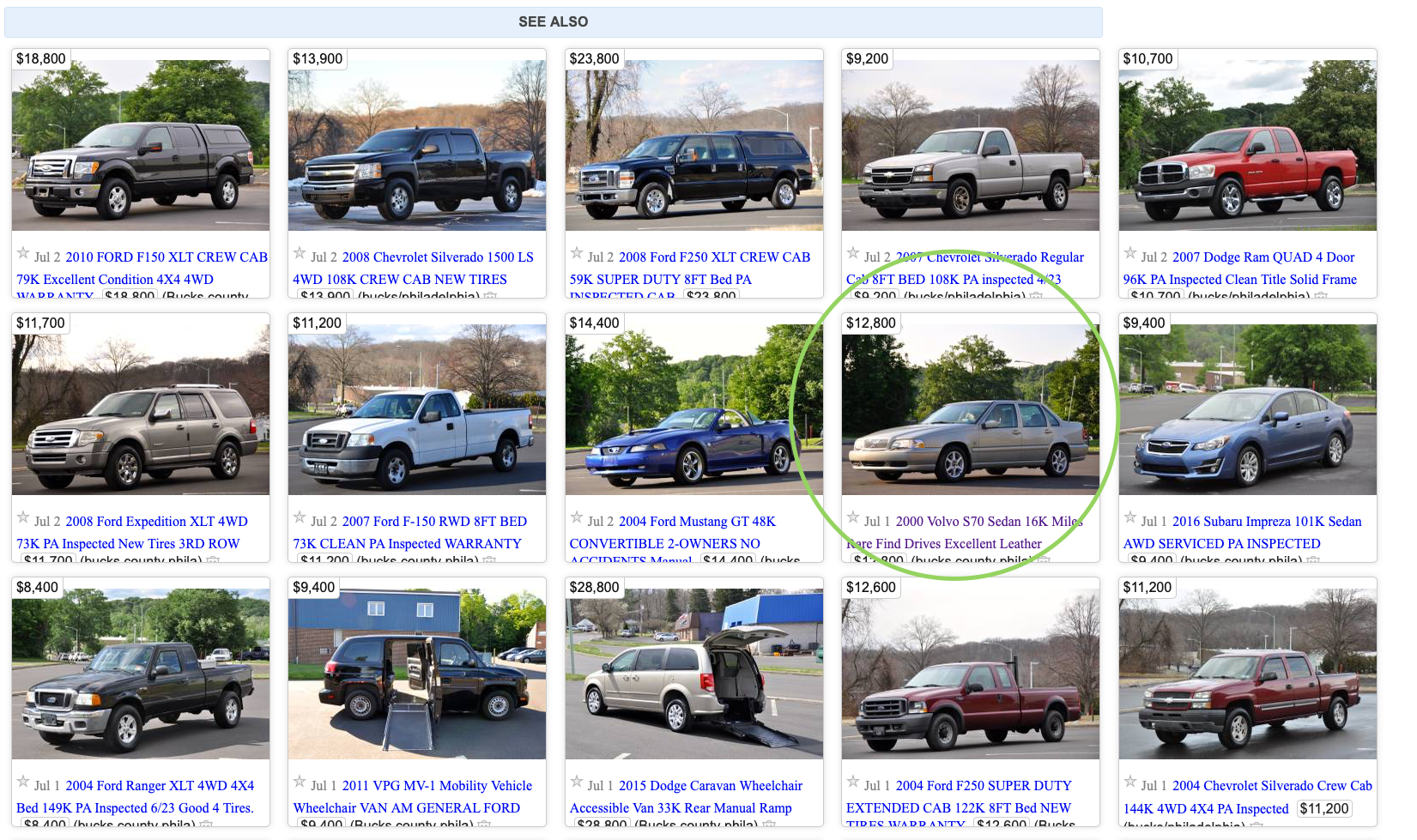Open the 2004 Chevrolet Silverado Crew Cab listing
Screen dimensions: 1417x840
[x=1271, y=786]
